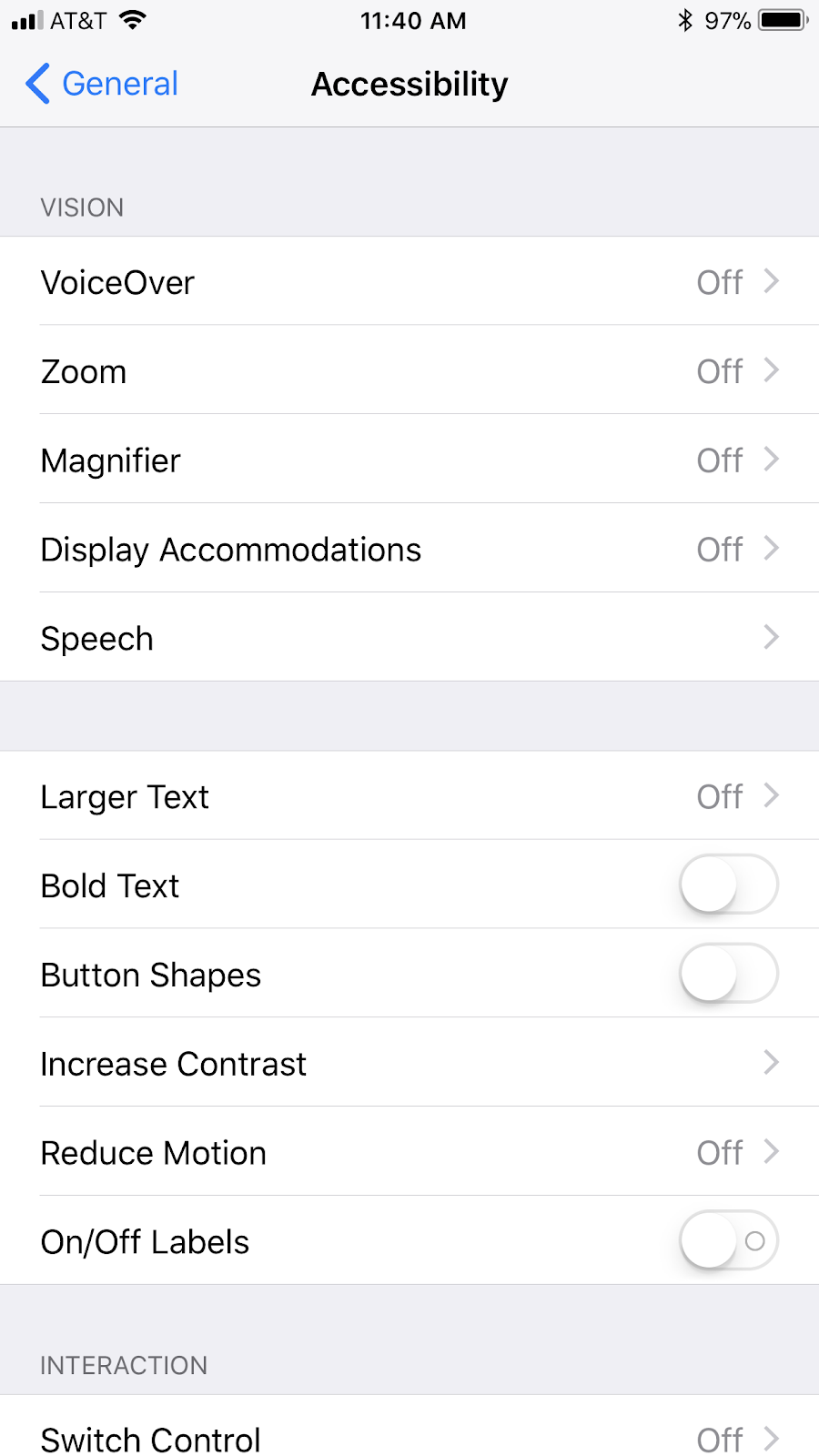Go back to General settings
Screen dimensions: 819x1456
click(x=102, y=84)
